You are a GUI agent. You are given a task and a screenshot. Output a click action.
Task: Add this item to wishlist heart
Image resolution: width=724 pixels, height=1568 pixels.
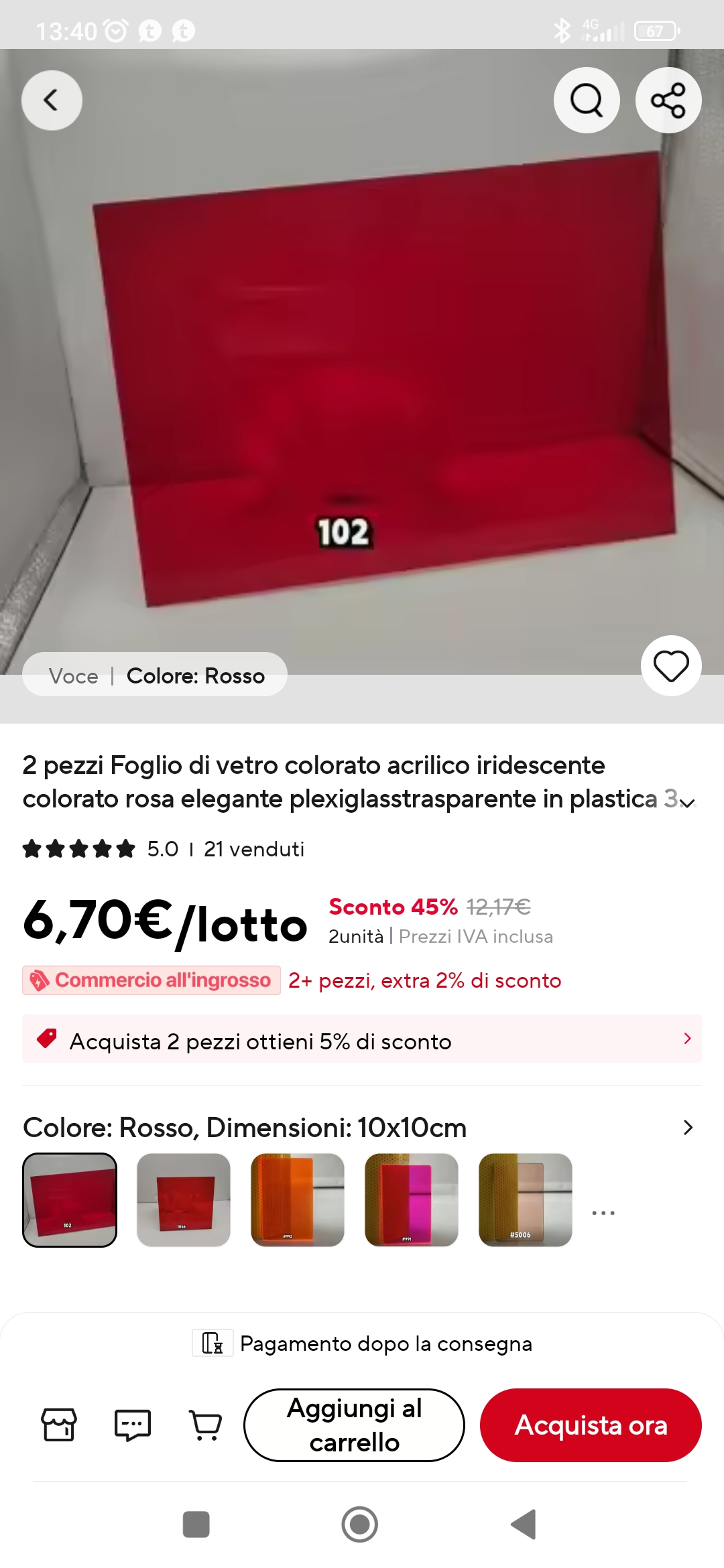(671, 666)
